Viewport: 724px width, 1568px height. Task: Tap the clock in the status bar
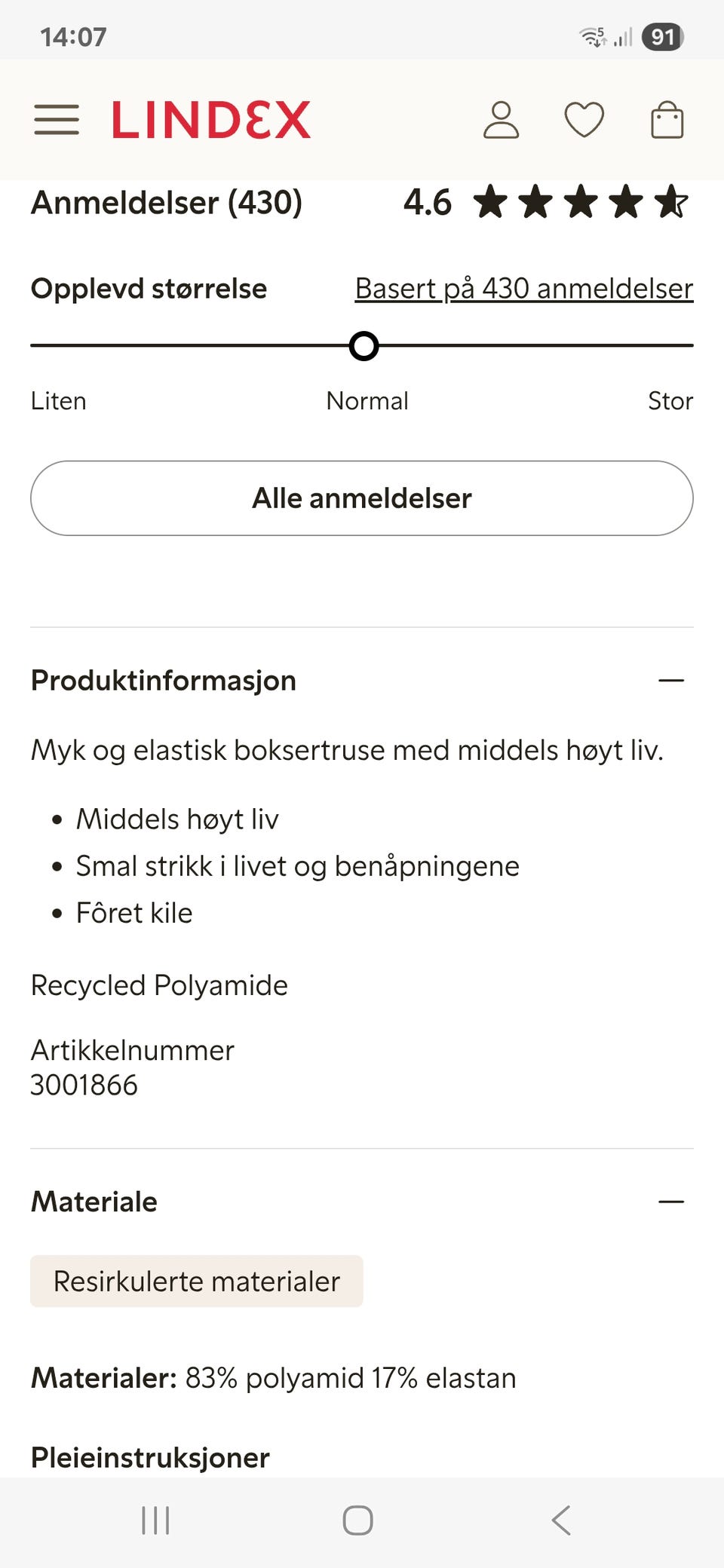pos(72,35)
